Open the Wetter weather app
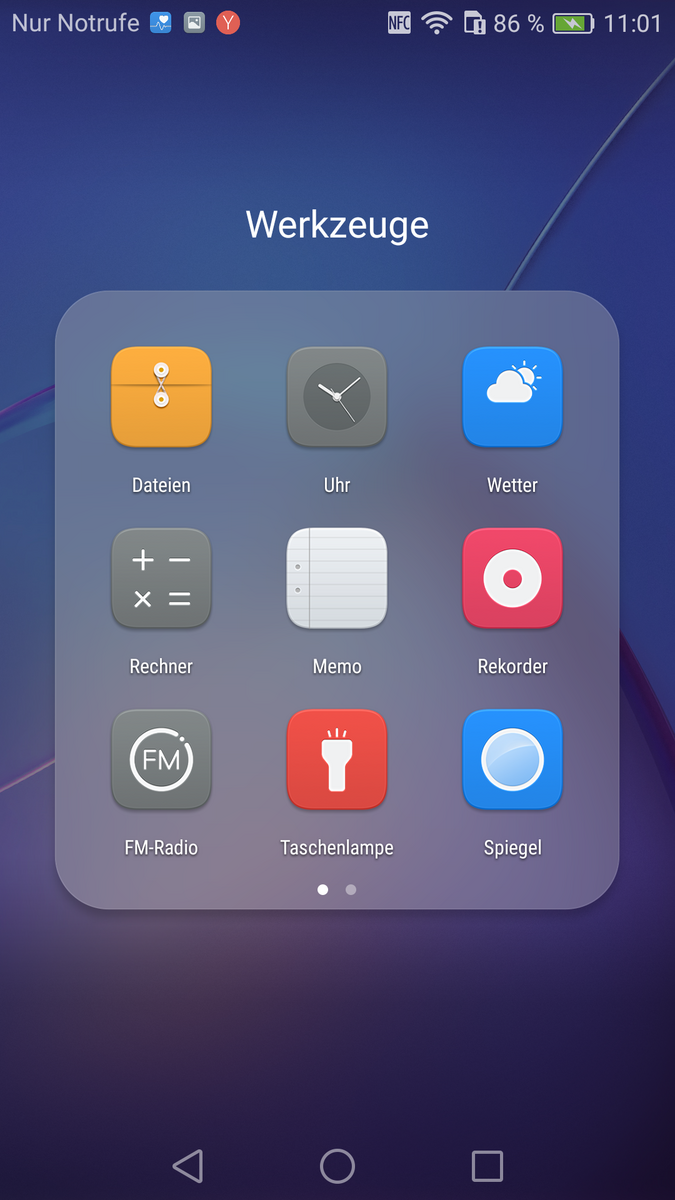 tap(512, 397)
